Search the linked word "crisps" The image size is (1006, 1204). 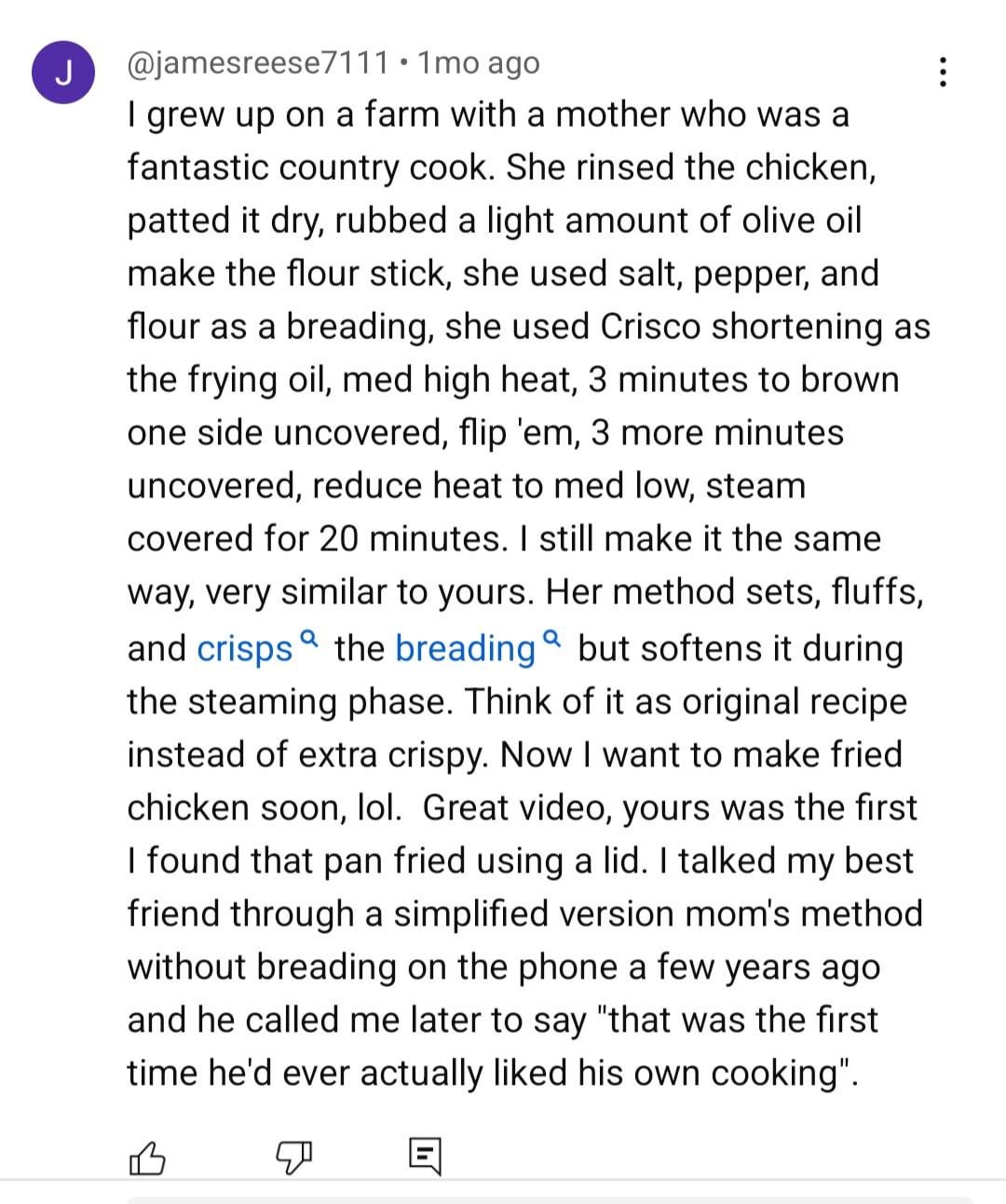pos(245,648)
